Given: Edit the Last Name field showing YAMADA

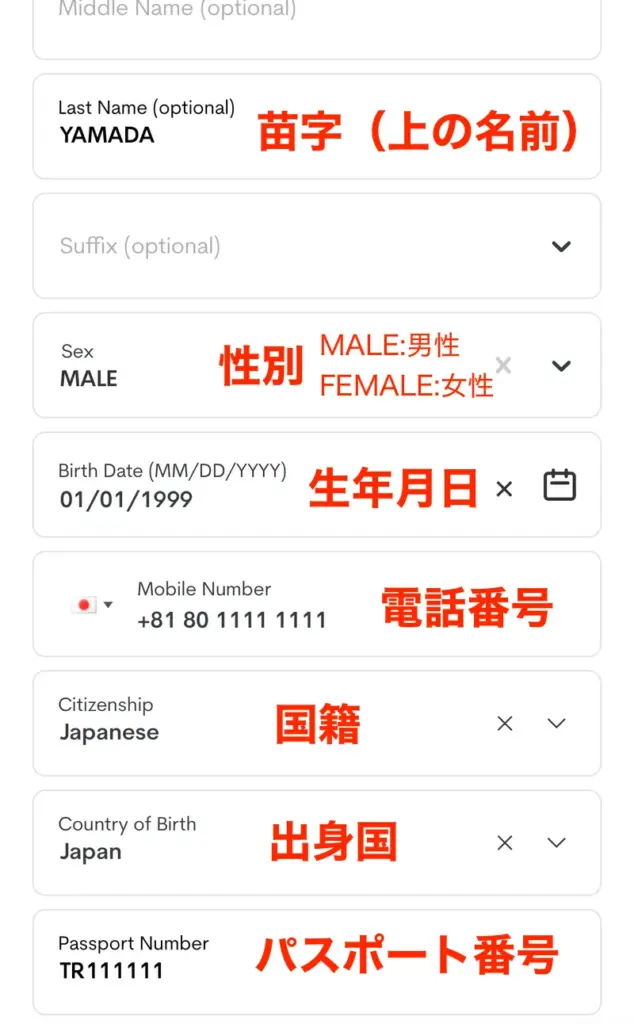Looking at the screenshot, I should (x=317, y=126).
